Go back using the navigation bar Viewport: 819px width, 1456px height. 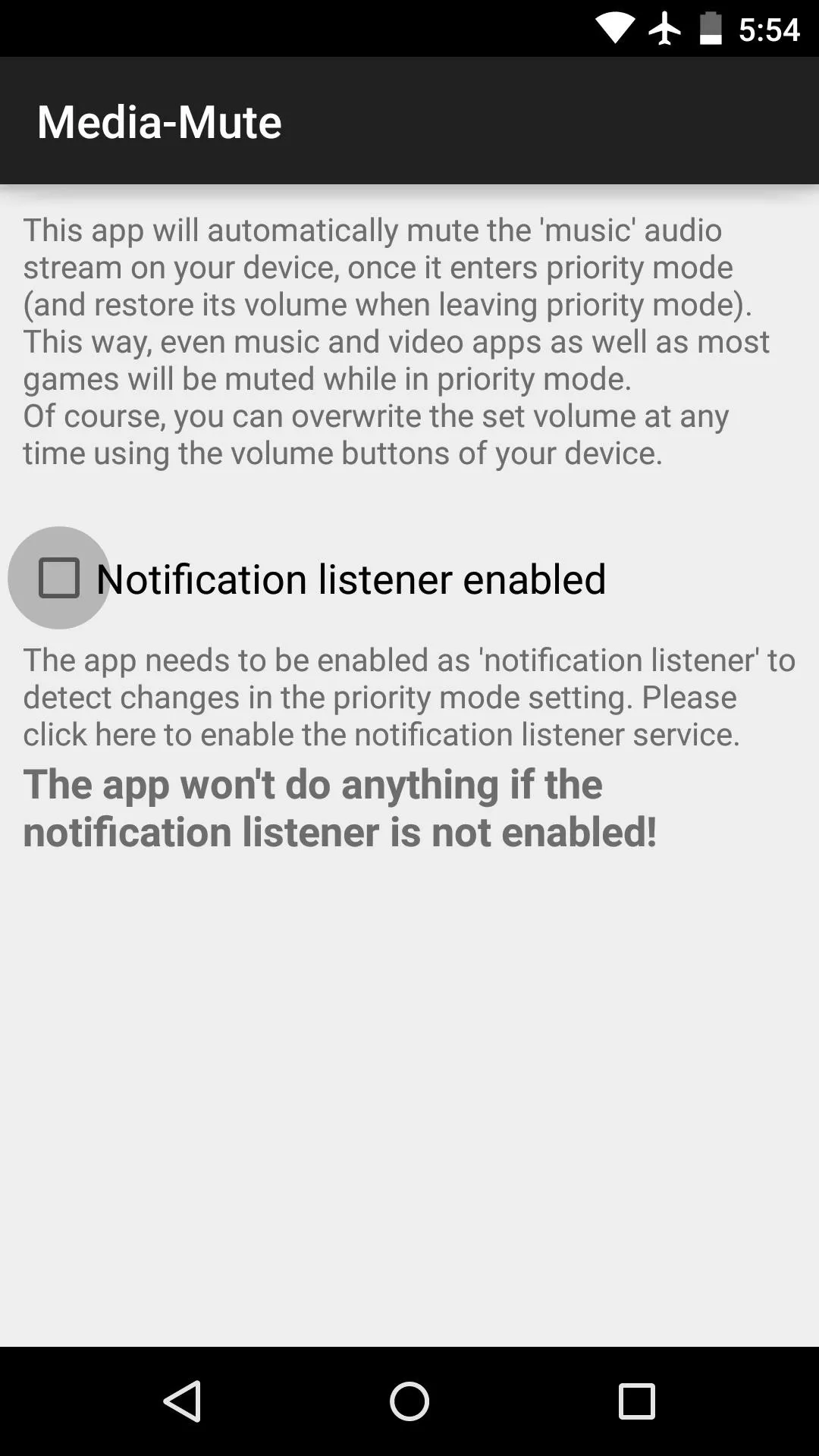point(182,1401)
